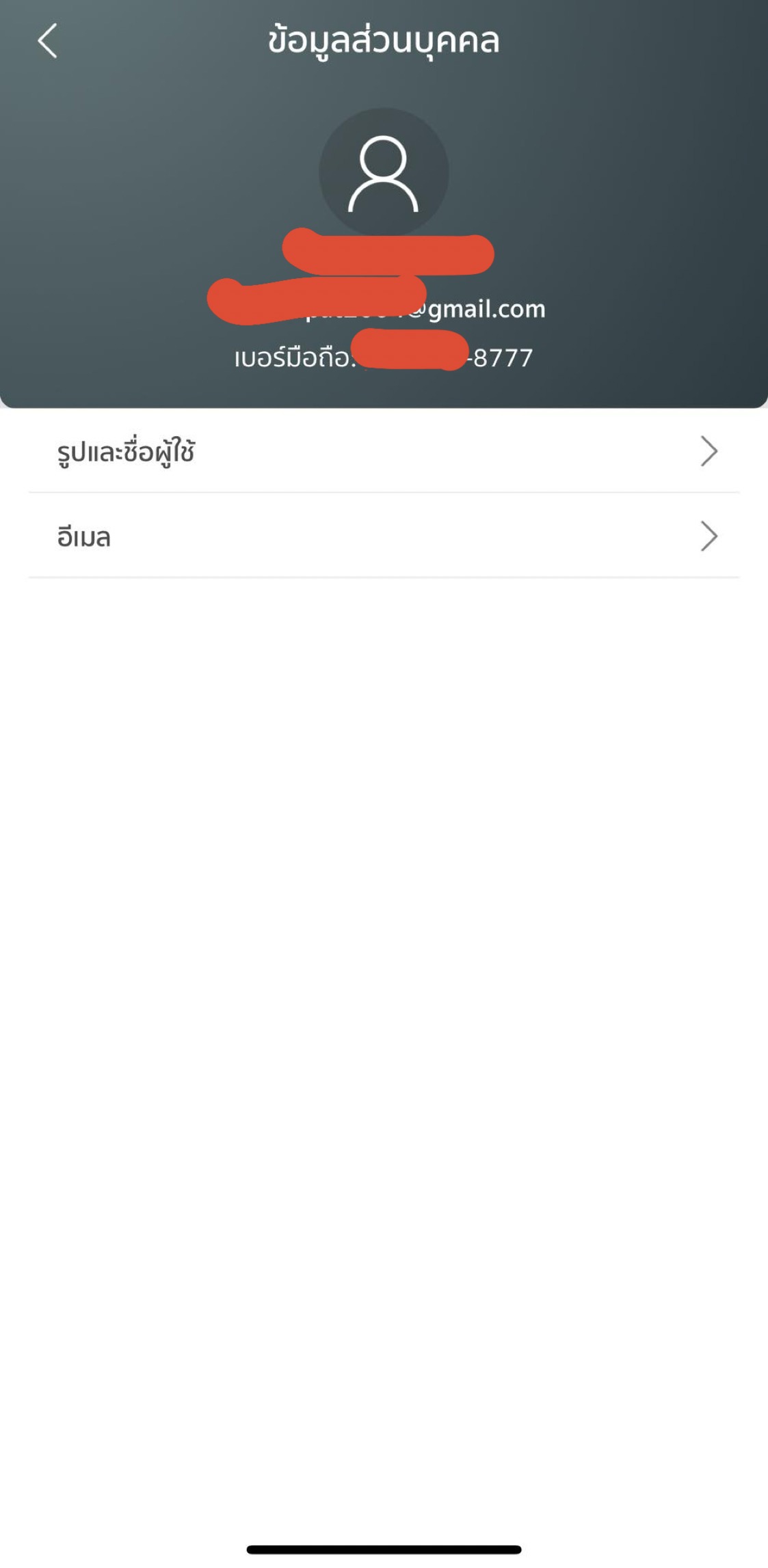The height and width of the screenshot is (1568, 768).
Task: Open the อีเมล settings row
Action: 384,536
